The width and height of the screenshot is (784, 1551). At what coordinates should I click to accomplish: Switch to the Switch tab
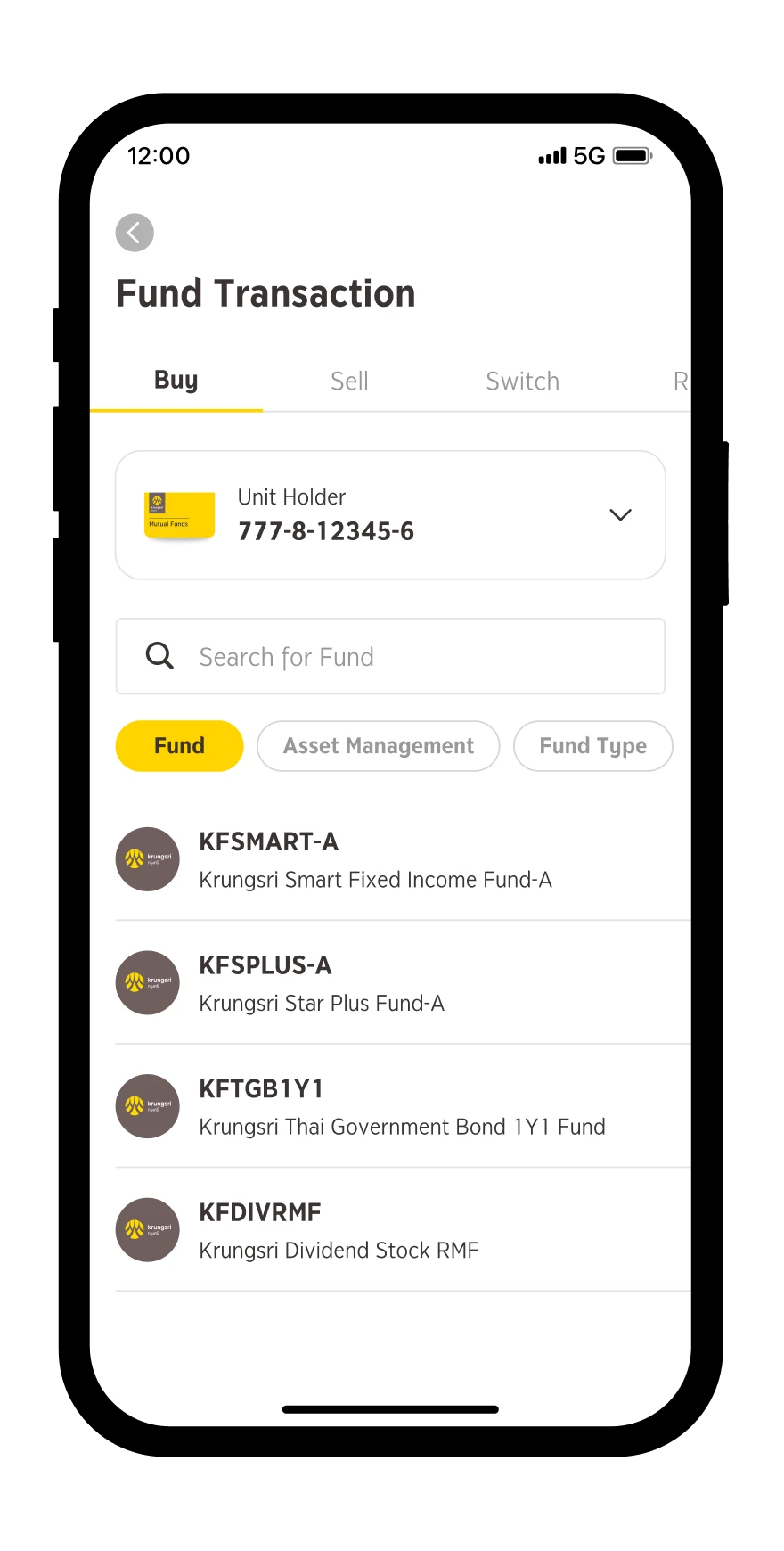[522, 382]
